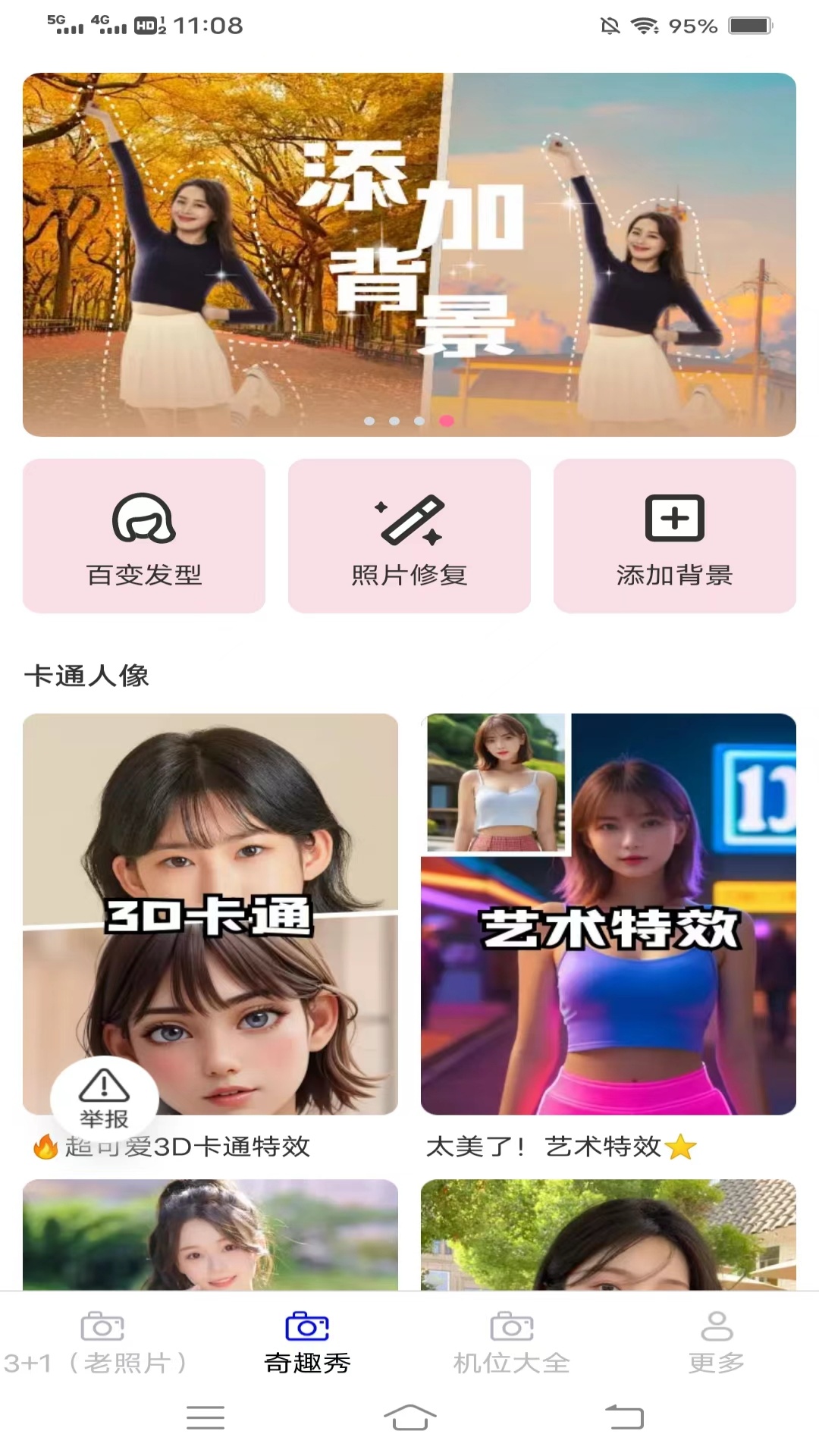Open the 艺术特效 effect card

coord(608,914)
